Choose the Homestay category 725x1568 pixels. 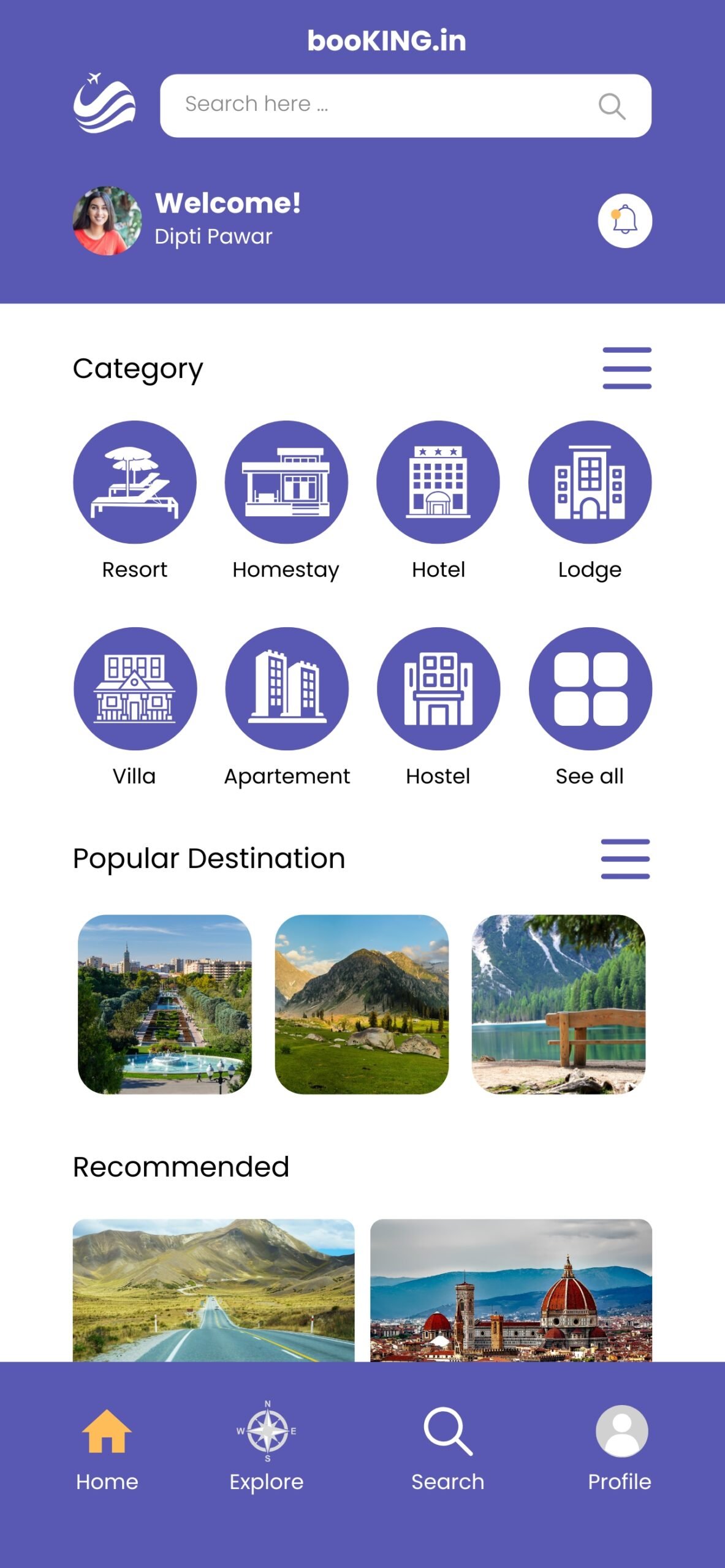coord(286,483)
